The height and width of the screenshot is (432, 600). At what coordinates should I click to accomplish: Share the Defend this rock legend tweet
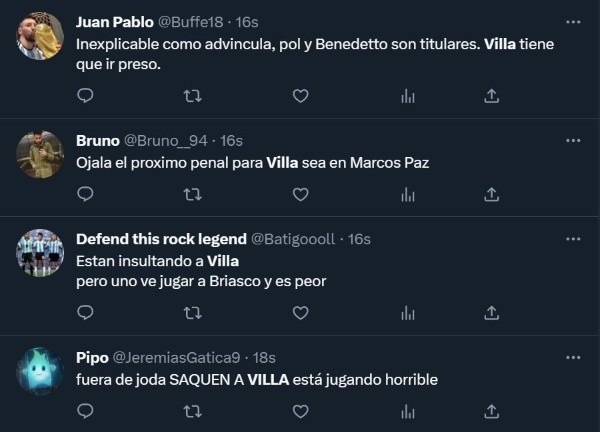pyautogui.click(x=491, y=313)
